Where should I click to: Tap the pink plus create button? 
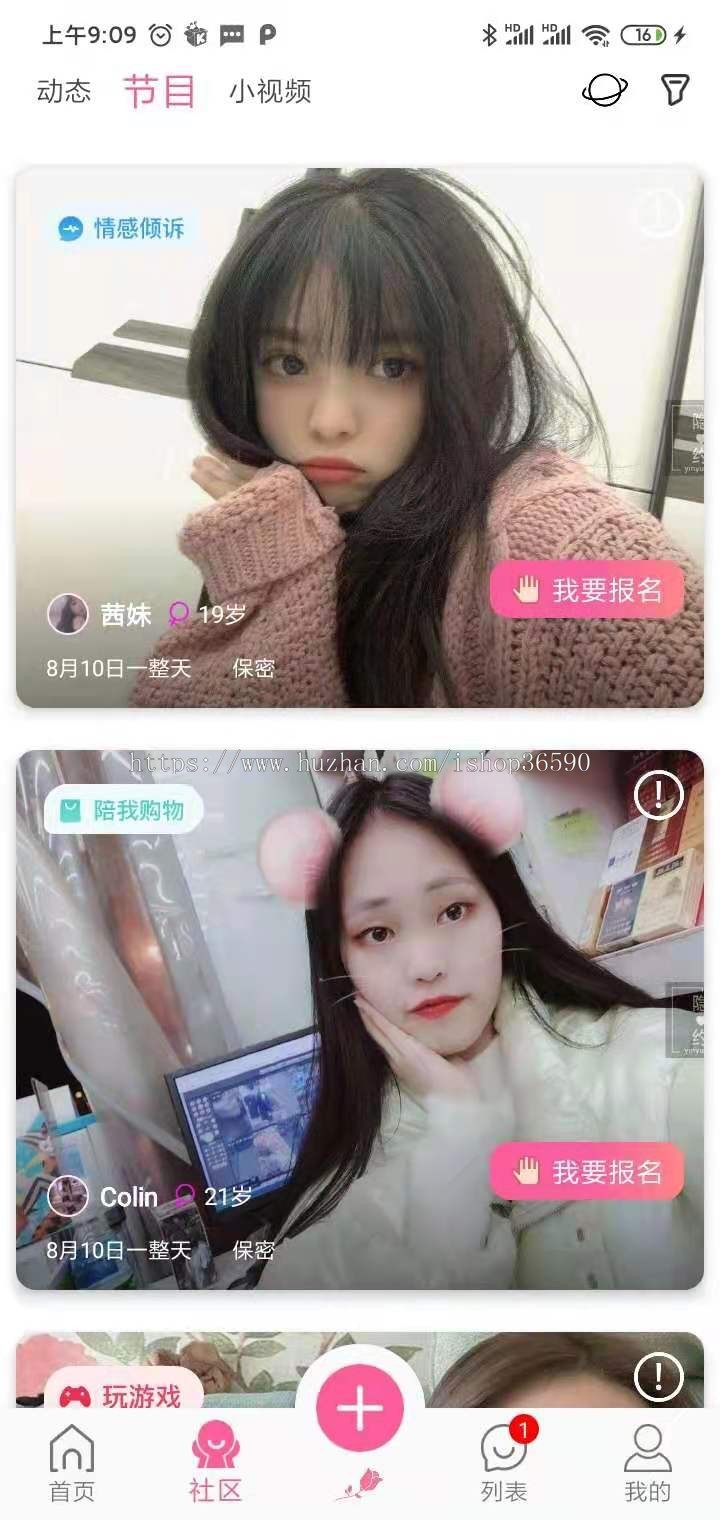(x=360, y=1409)
